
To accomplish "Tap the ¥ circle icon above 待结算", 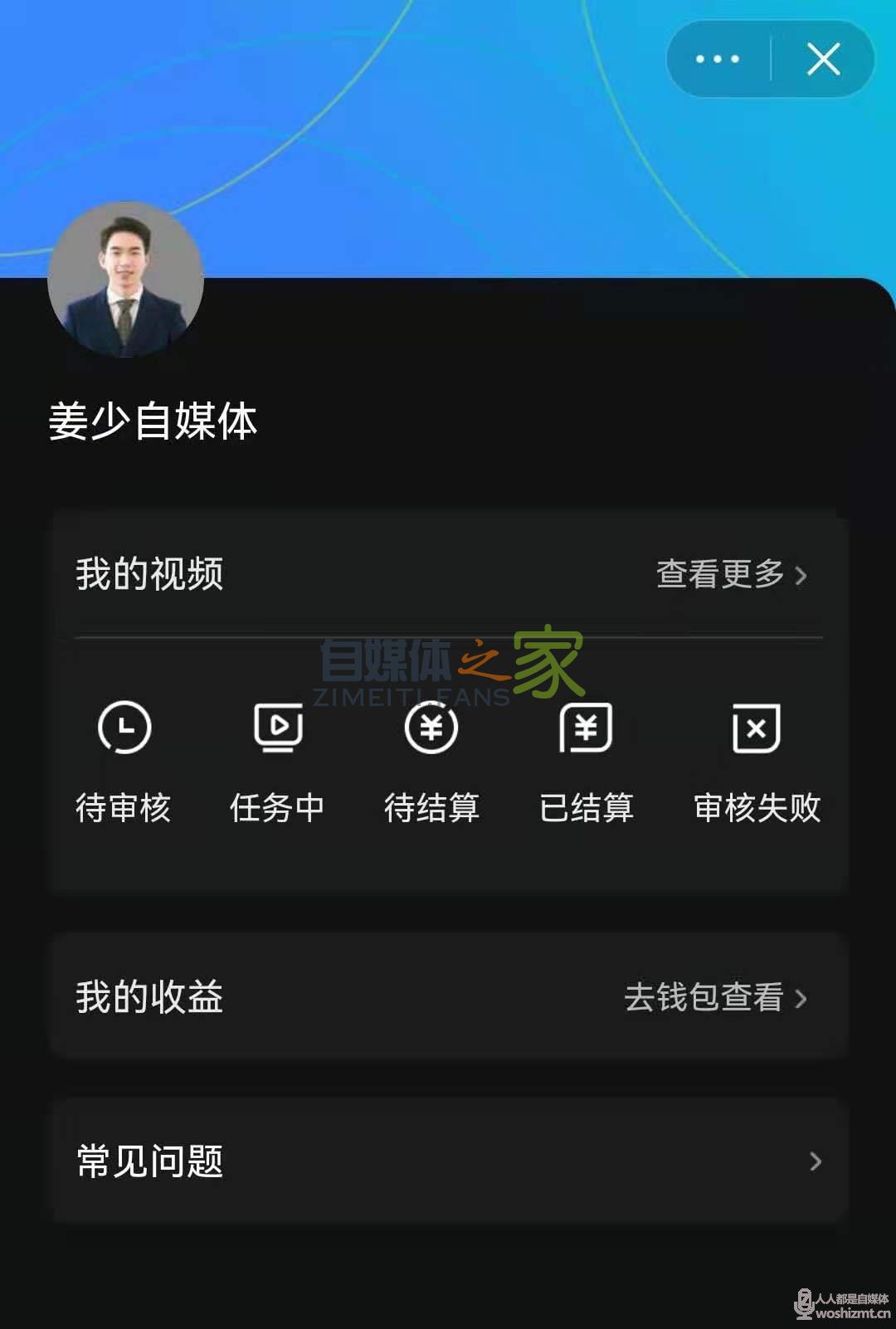I will click(x=433, y=728).
